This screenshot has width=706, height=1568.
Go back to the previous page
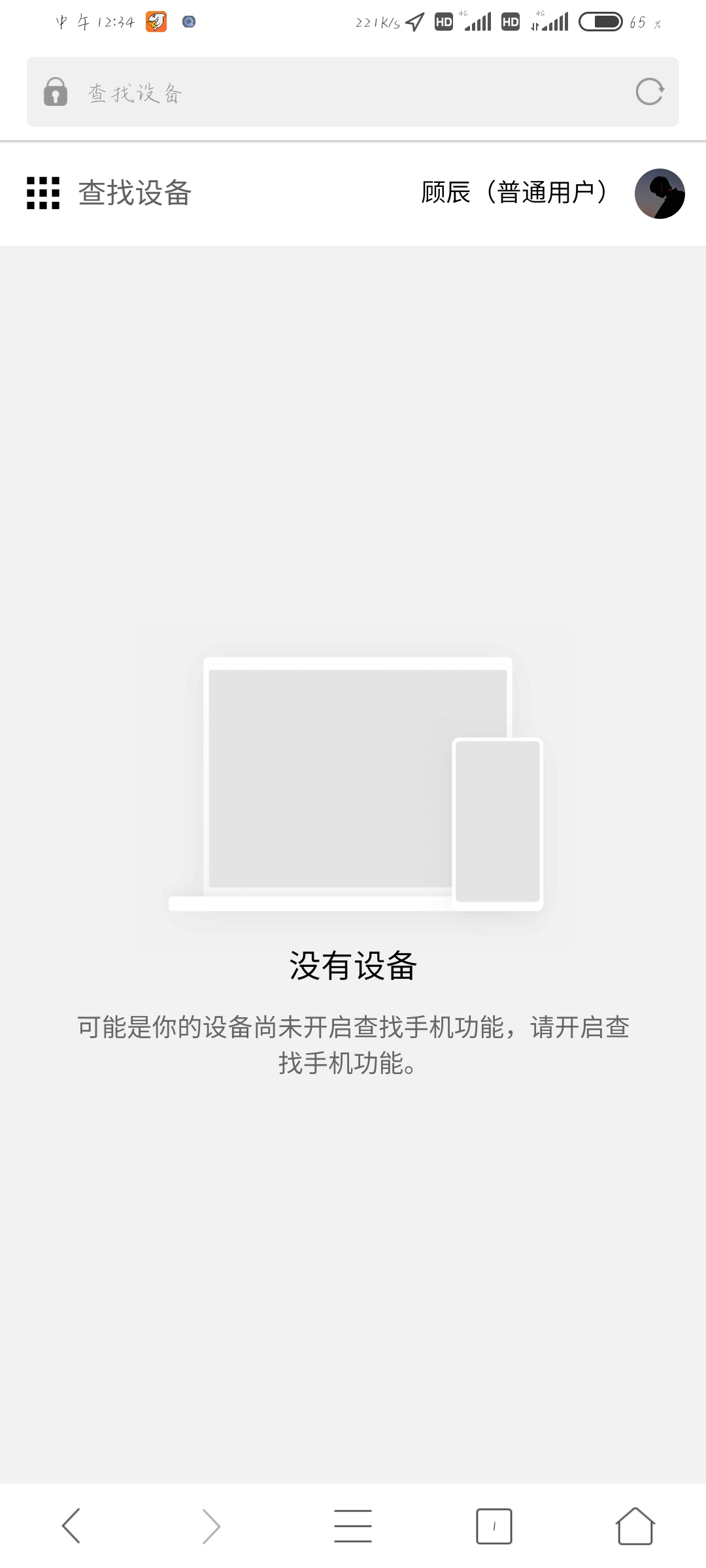click(x=71, y=1526)
